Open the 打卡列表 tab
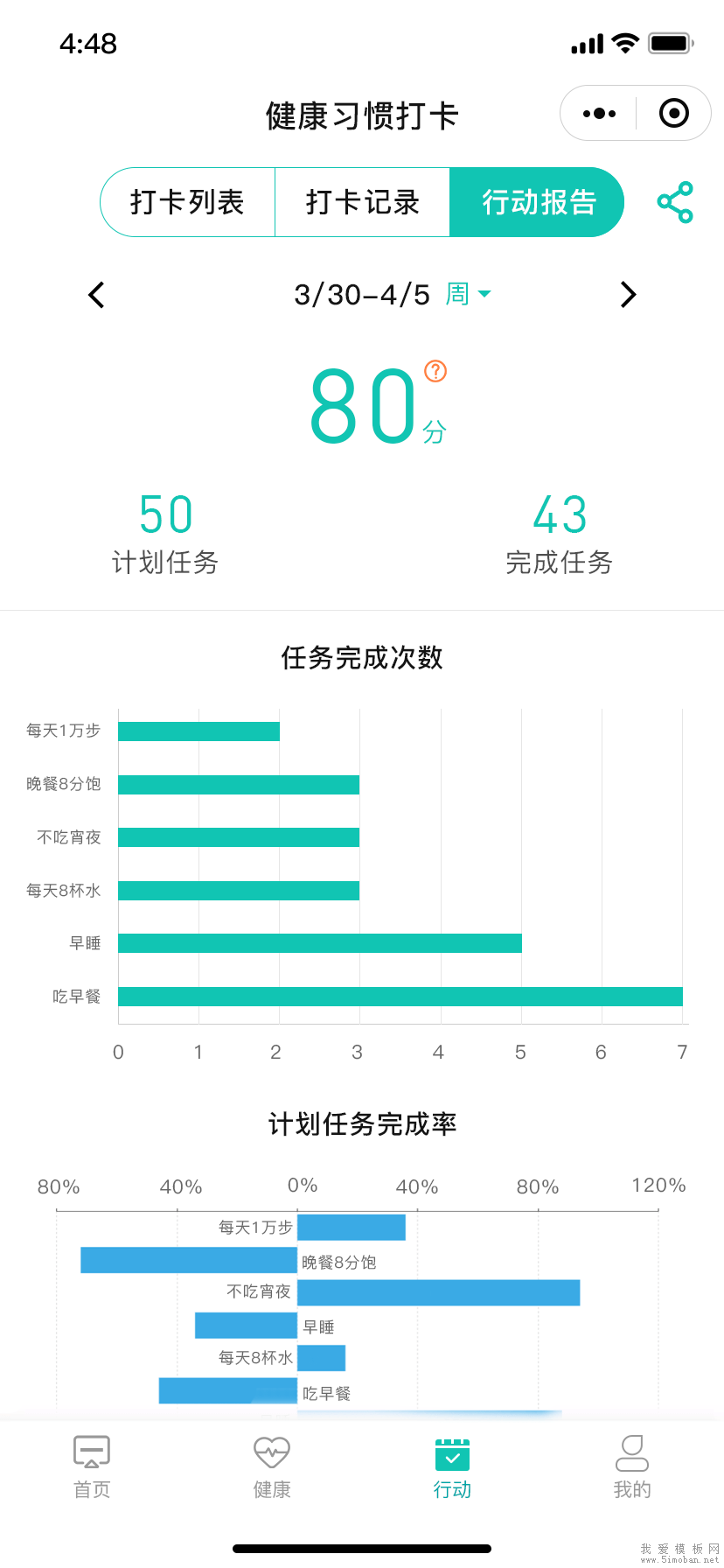The image size is (724, 1568). [x=187, y=202]
